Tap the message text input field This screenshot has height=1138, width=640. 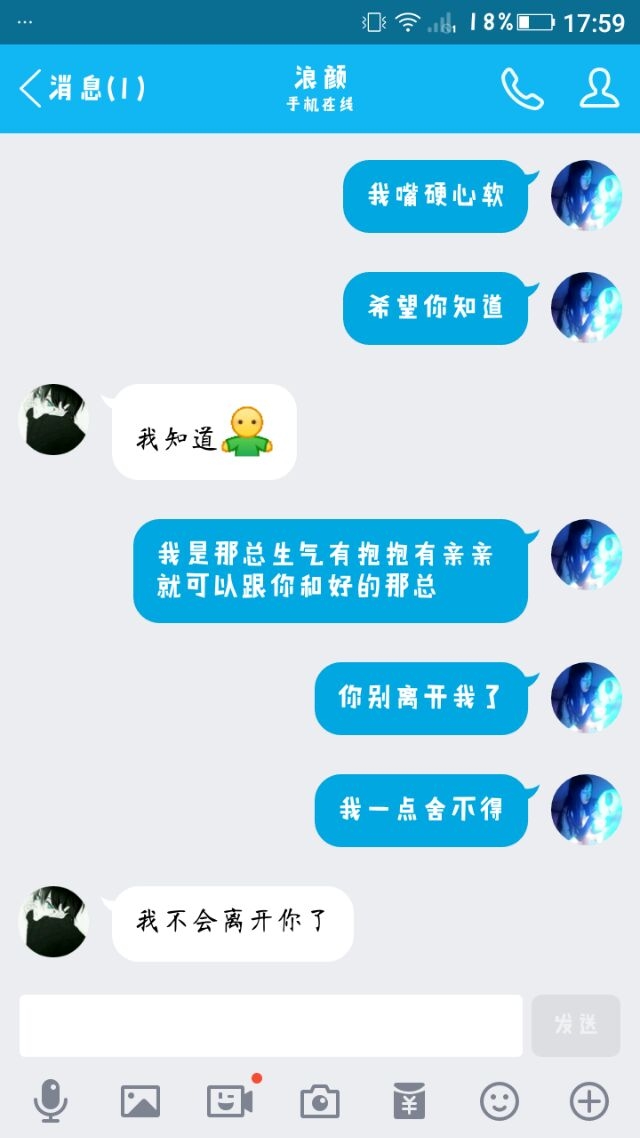coord(271,1025)
